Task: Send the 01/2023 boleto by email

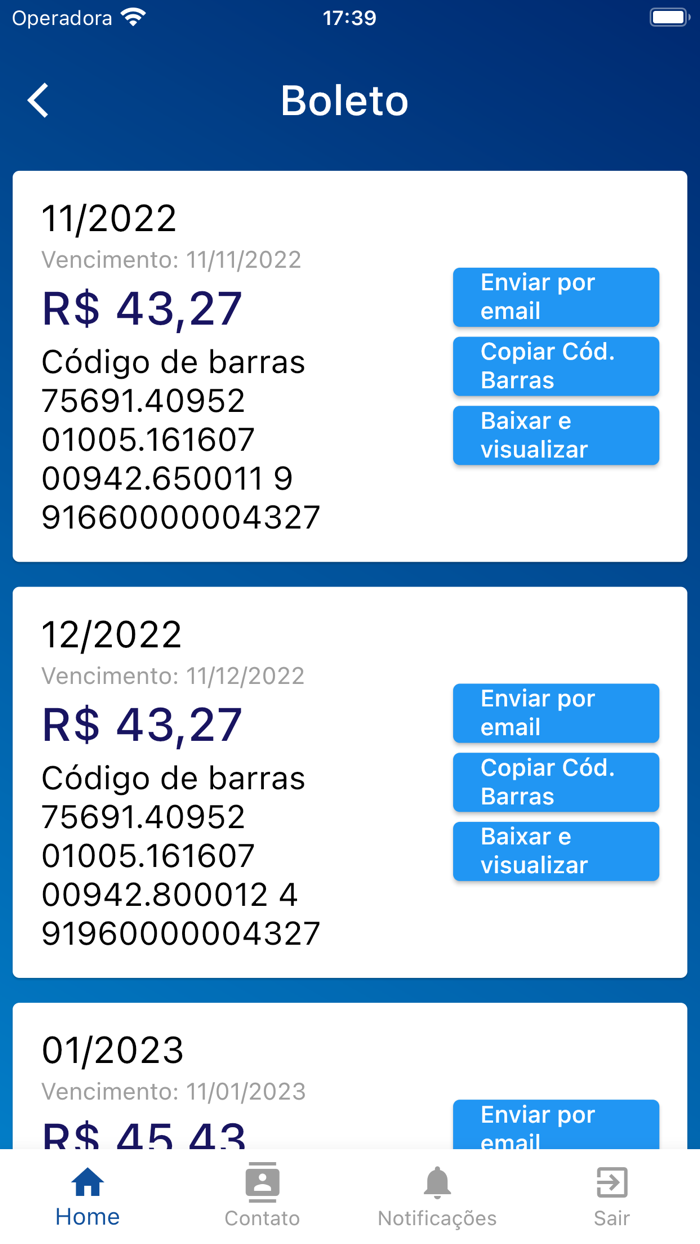Action: [x=555, y=1125]
